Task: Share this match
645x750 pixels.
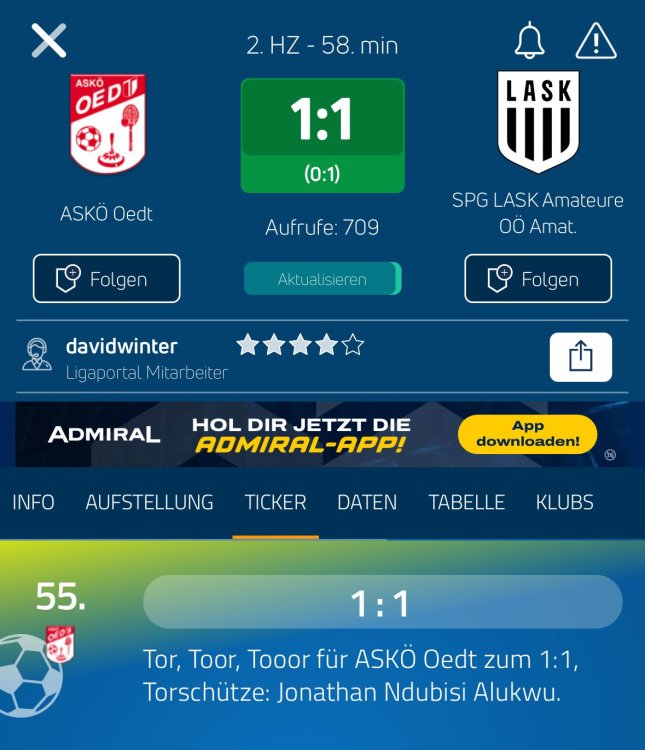Action: (580, 357)
